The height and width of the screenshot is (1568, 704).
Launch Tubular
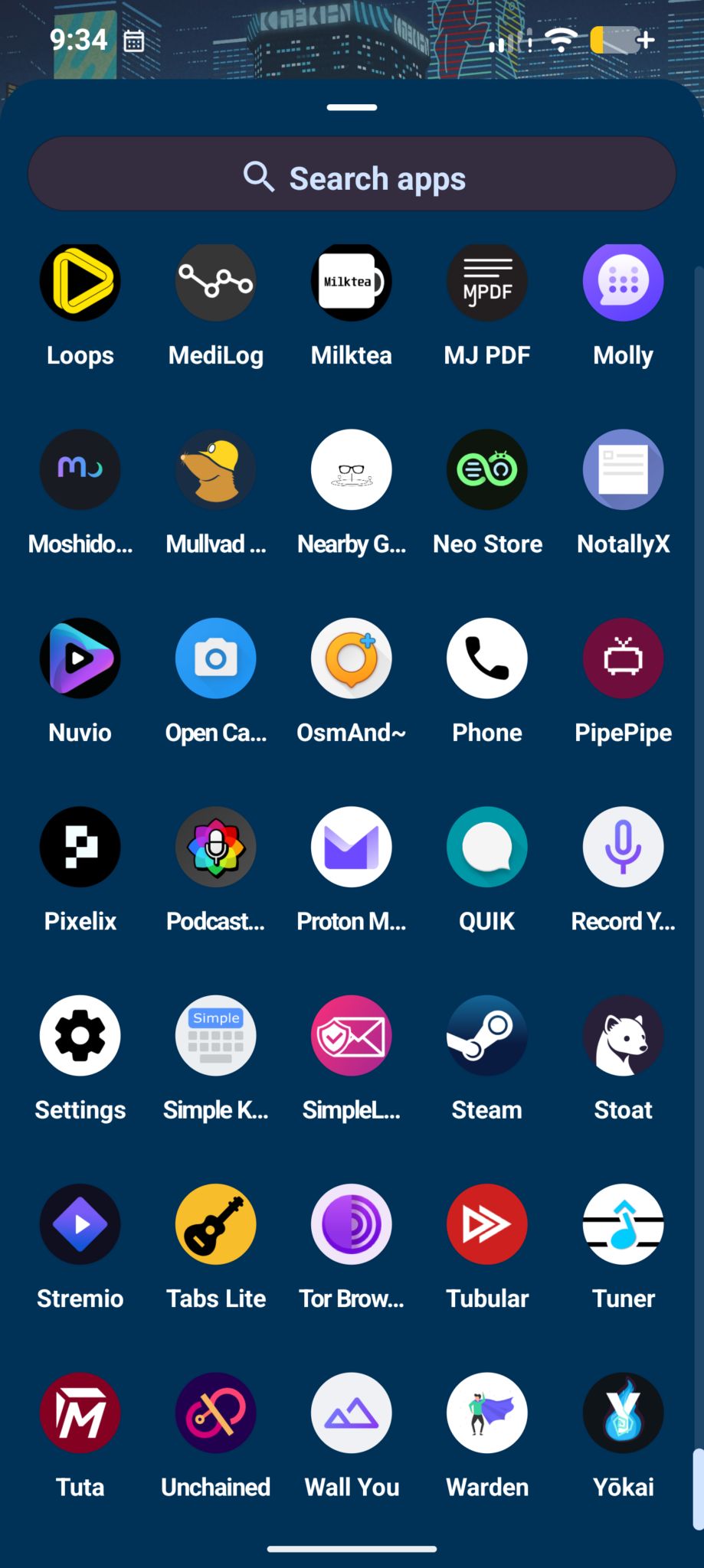coord(487,1224)
